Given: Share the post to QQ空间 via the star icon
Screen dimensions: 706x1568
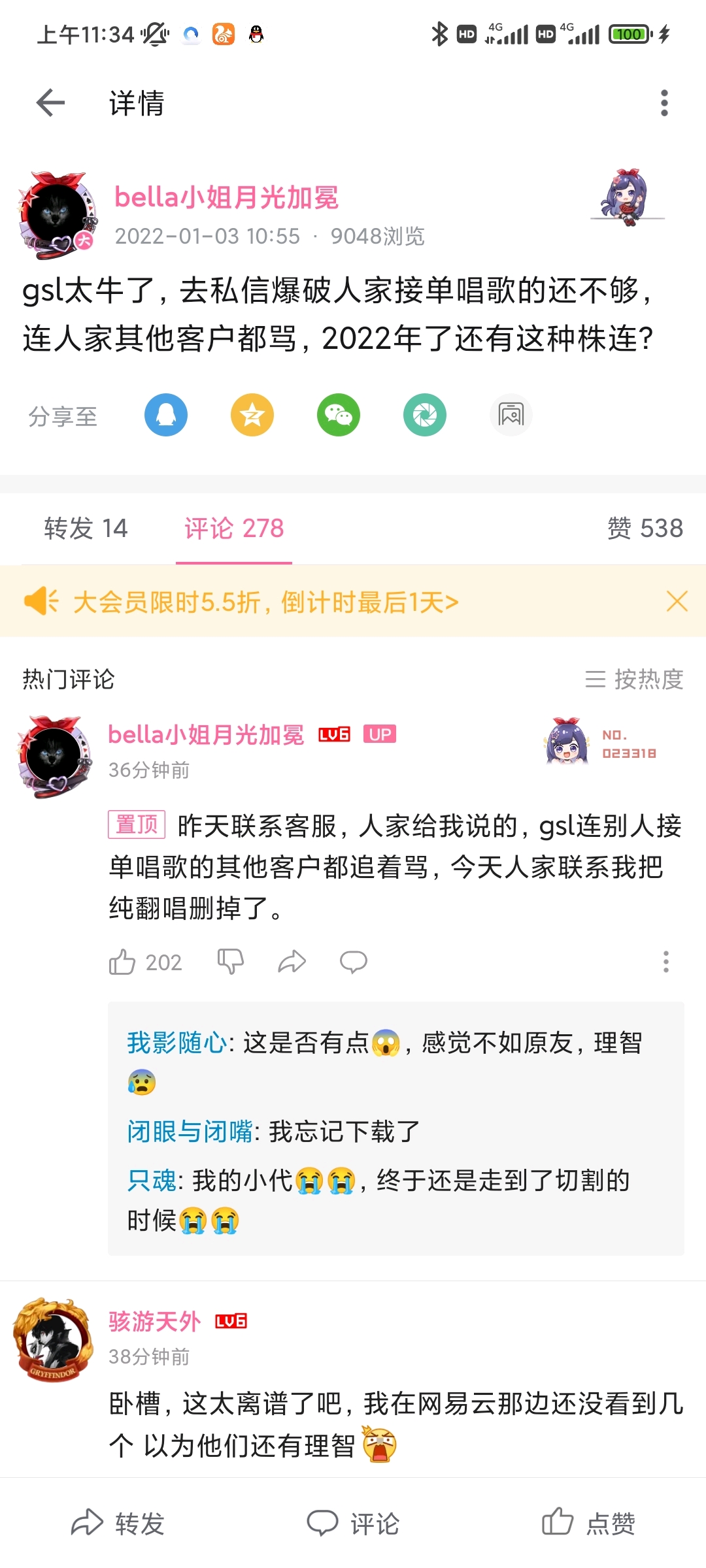Looking at the screenshot, I should tap(252, 415).
